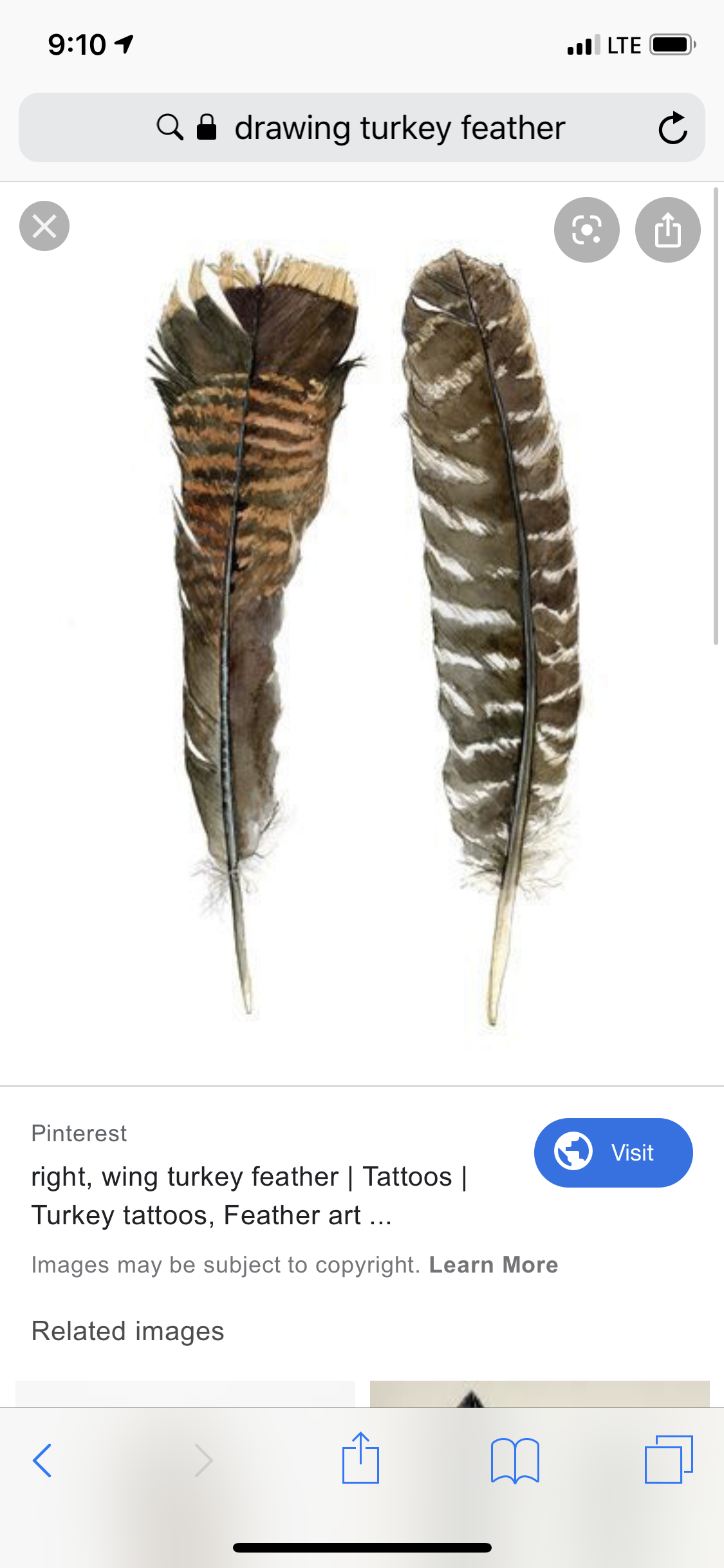Go back to the previous page
724x1568 pixels.
(x=42, y=1460)
